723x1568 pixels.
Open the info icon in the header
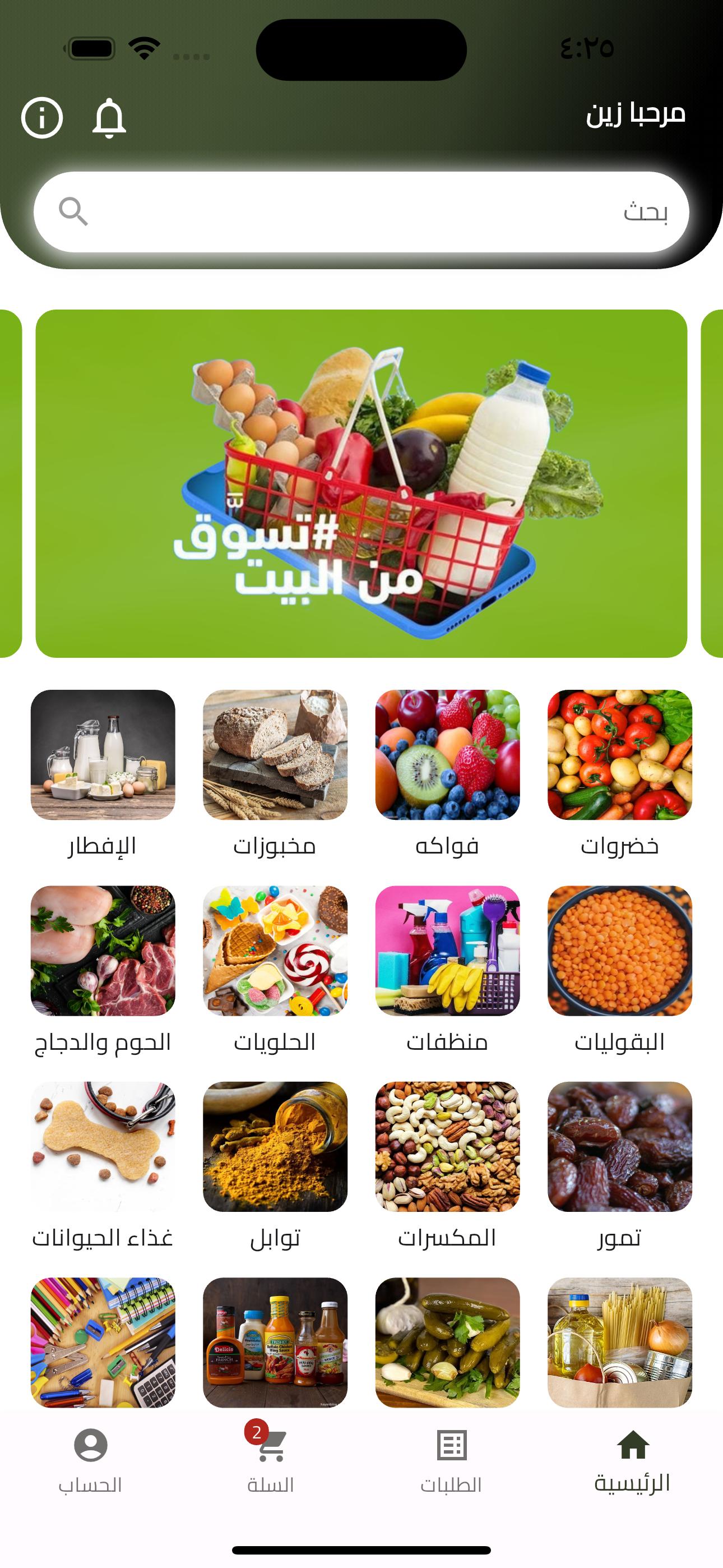tap(42, 117)
